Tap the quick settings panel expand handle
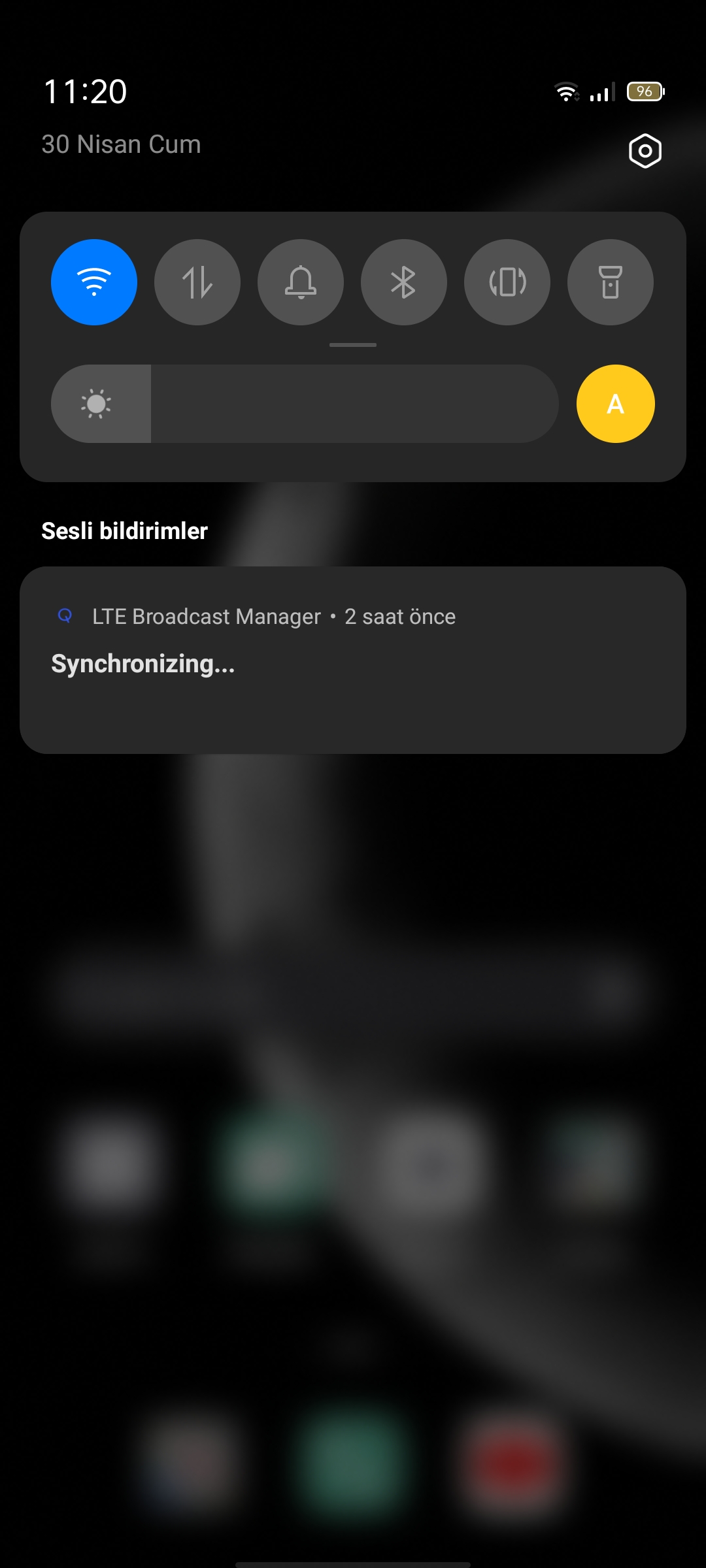The image size is (706, 1568). 353,345
